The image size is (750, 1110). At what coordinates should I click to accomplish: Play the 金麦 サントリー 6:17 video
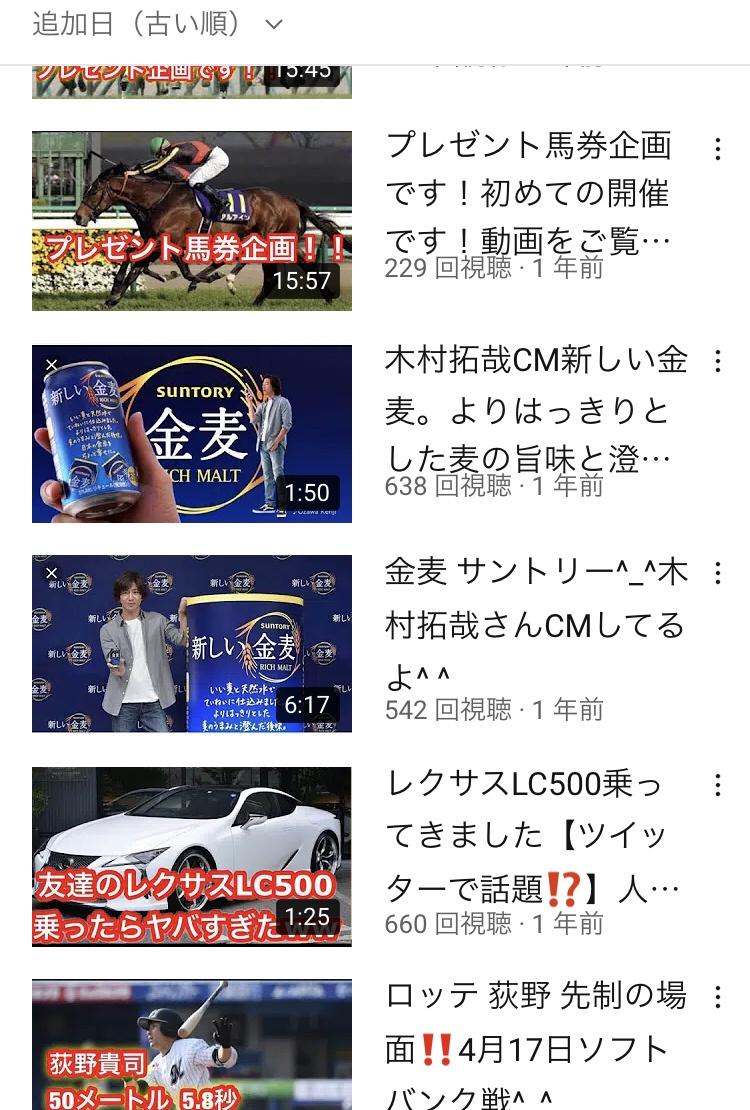192,644
